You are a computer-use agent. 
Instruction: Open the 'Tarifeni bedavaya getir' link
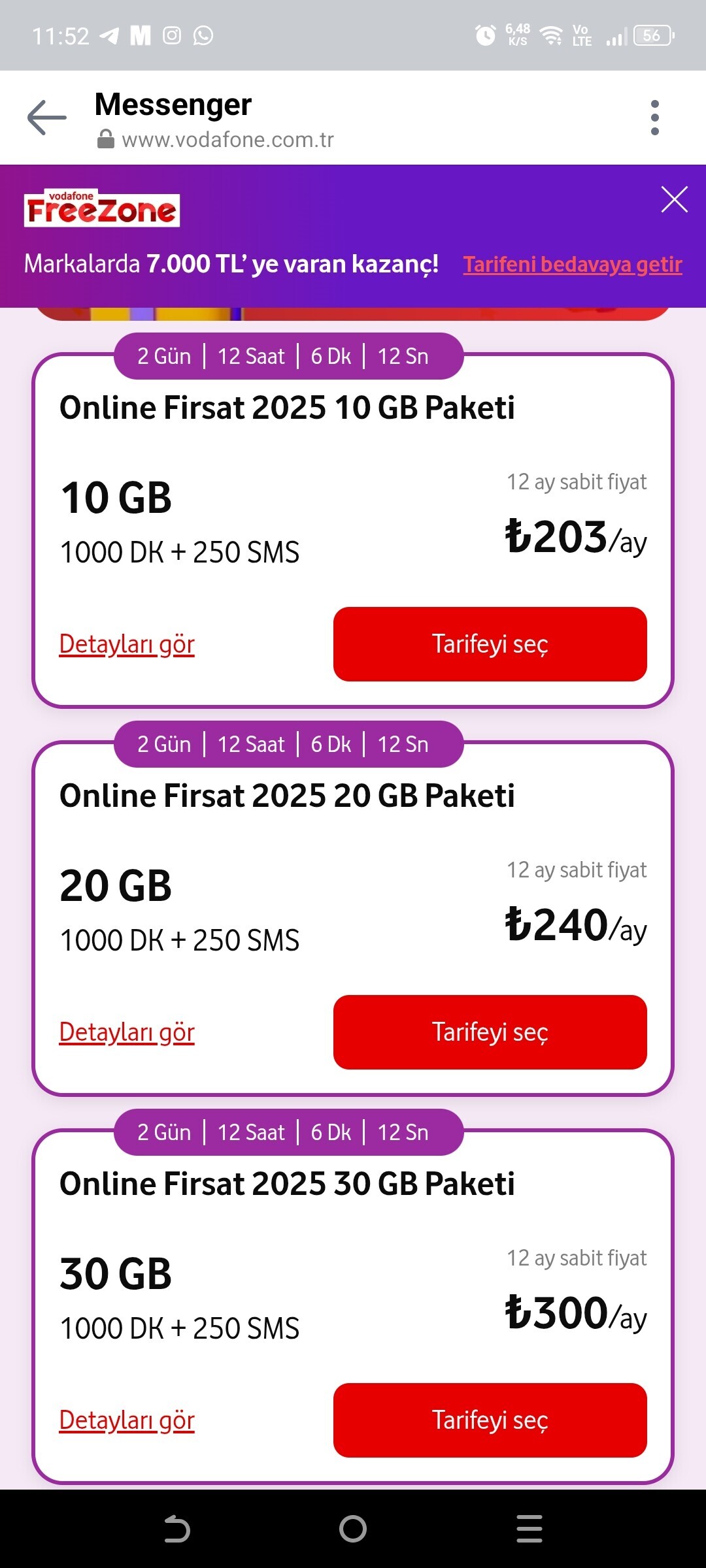(x=573, y=265)
